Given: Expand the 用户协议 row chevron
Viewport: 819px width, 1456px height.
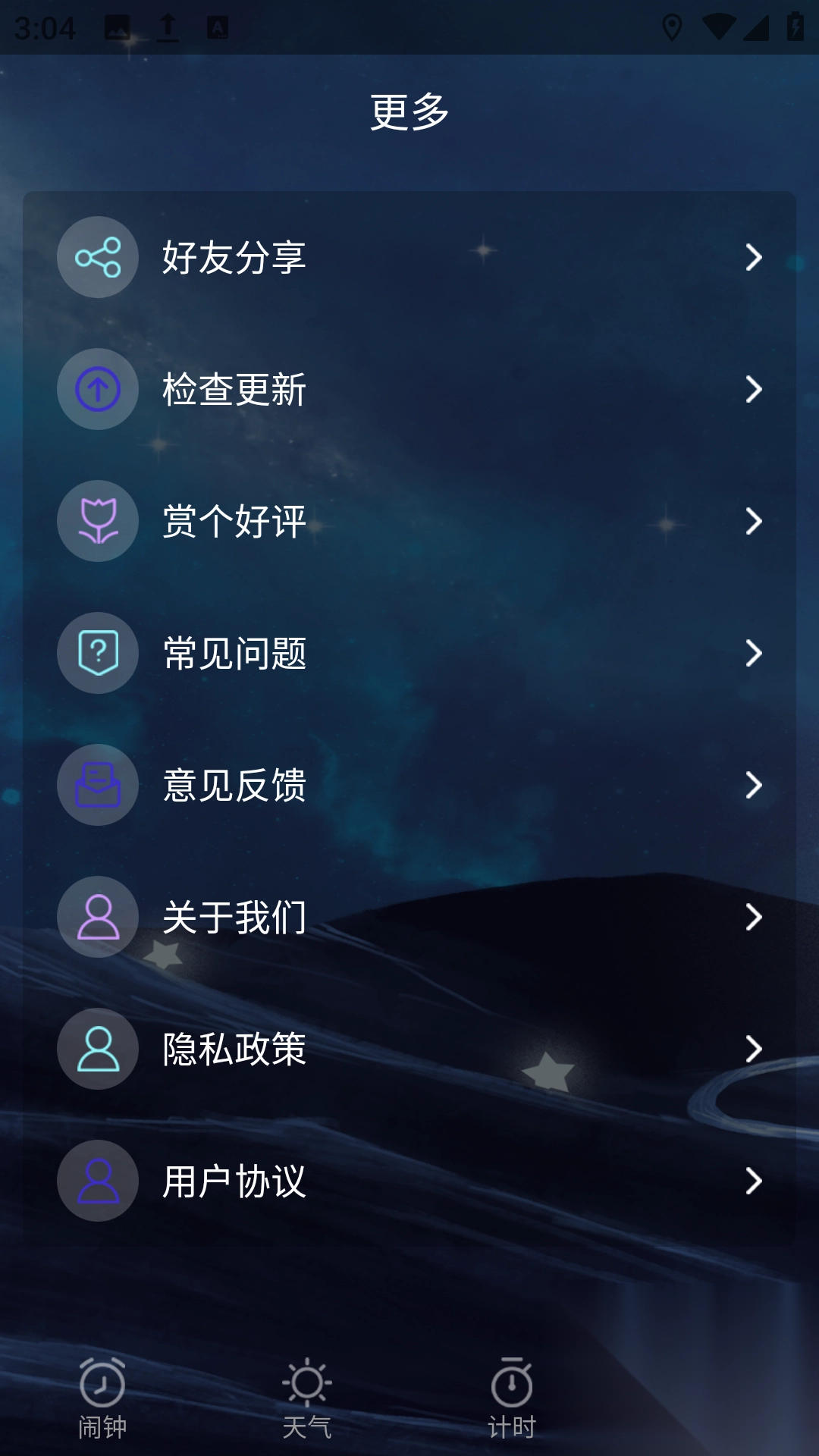Looking at the screenshot, I should [752, 1181].
